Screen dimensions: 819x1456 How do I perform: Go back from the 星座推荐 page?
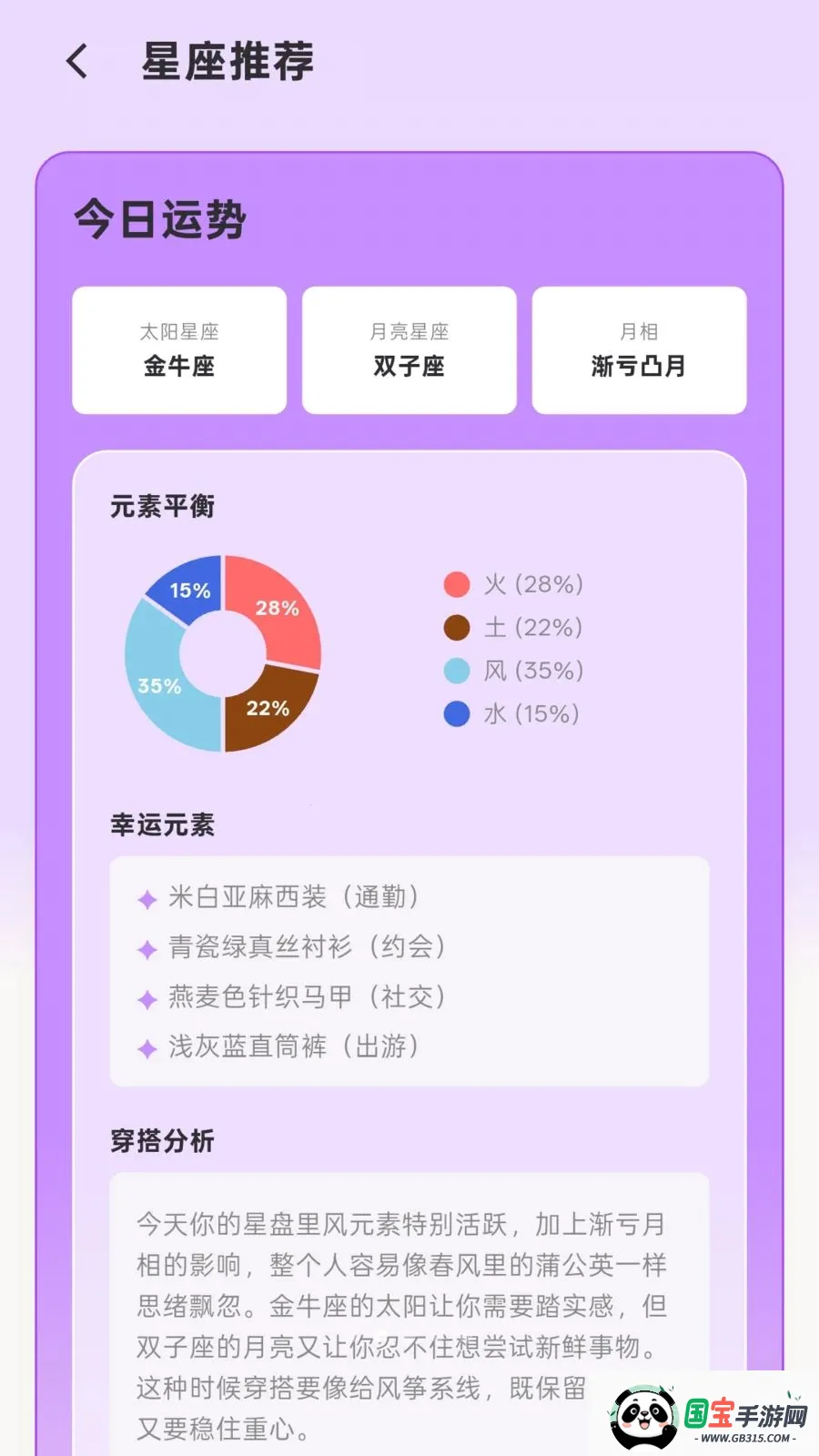point(78,62)
